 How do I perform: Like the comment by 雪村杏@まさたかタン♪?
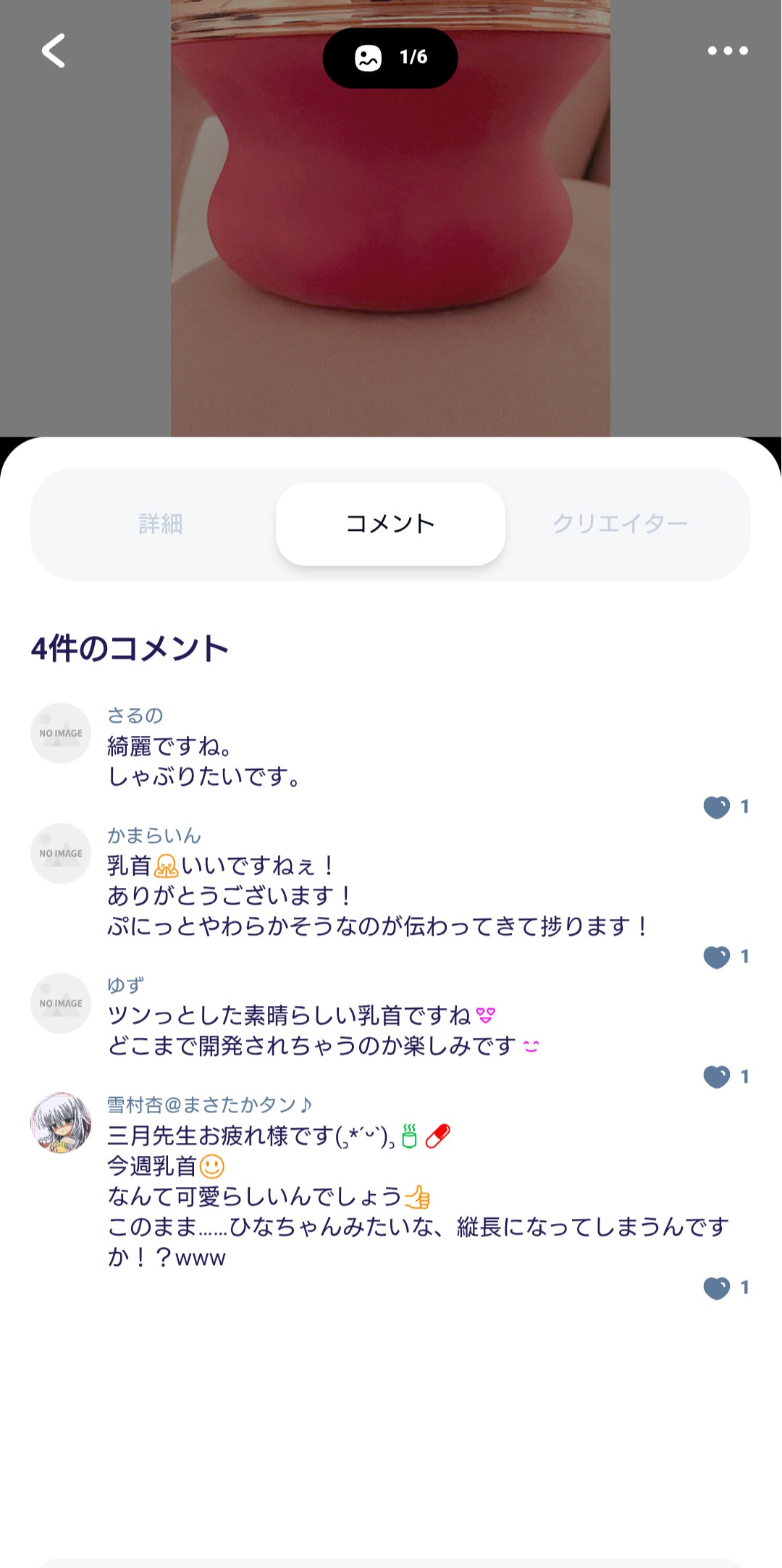click(x=717, y=1288)
